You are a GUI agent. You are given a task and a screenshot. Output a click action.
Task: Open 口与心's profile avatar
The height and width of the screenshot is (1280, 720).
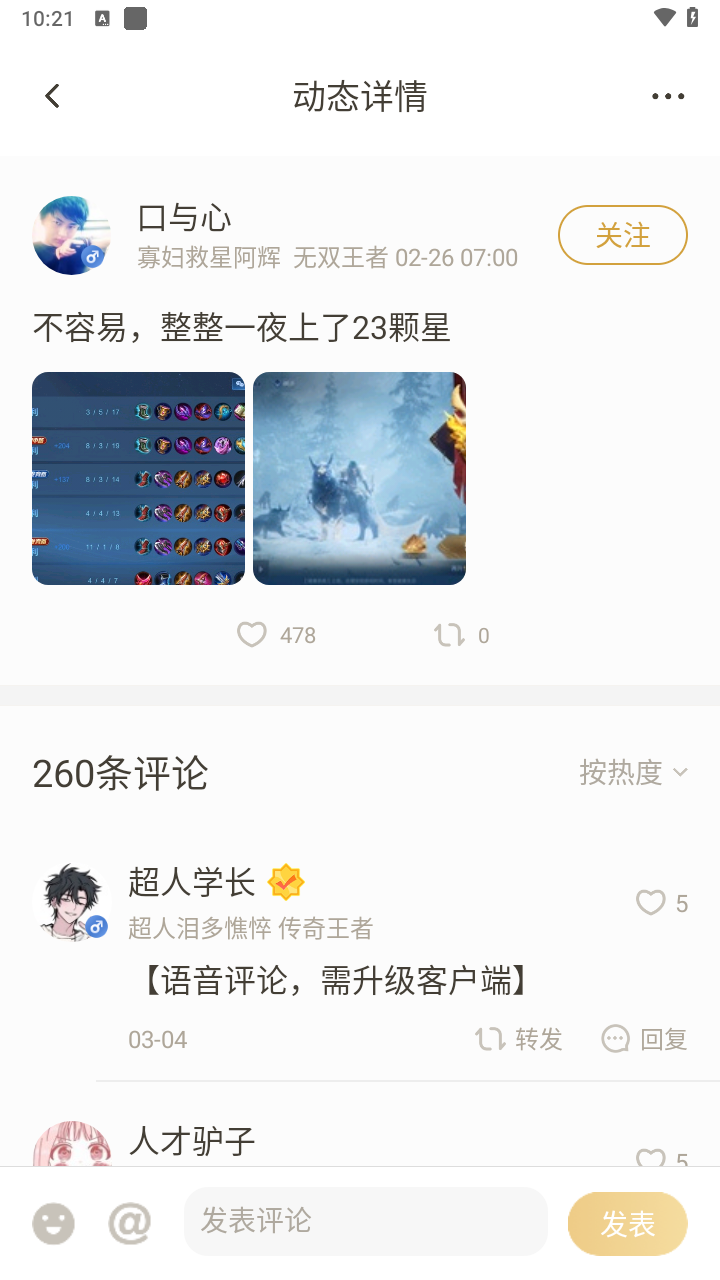70,236
